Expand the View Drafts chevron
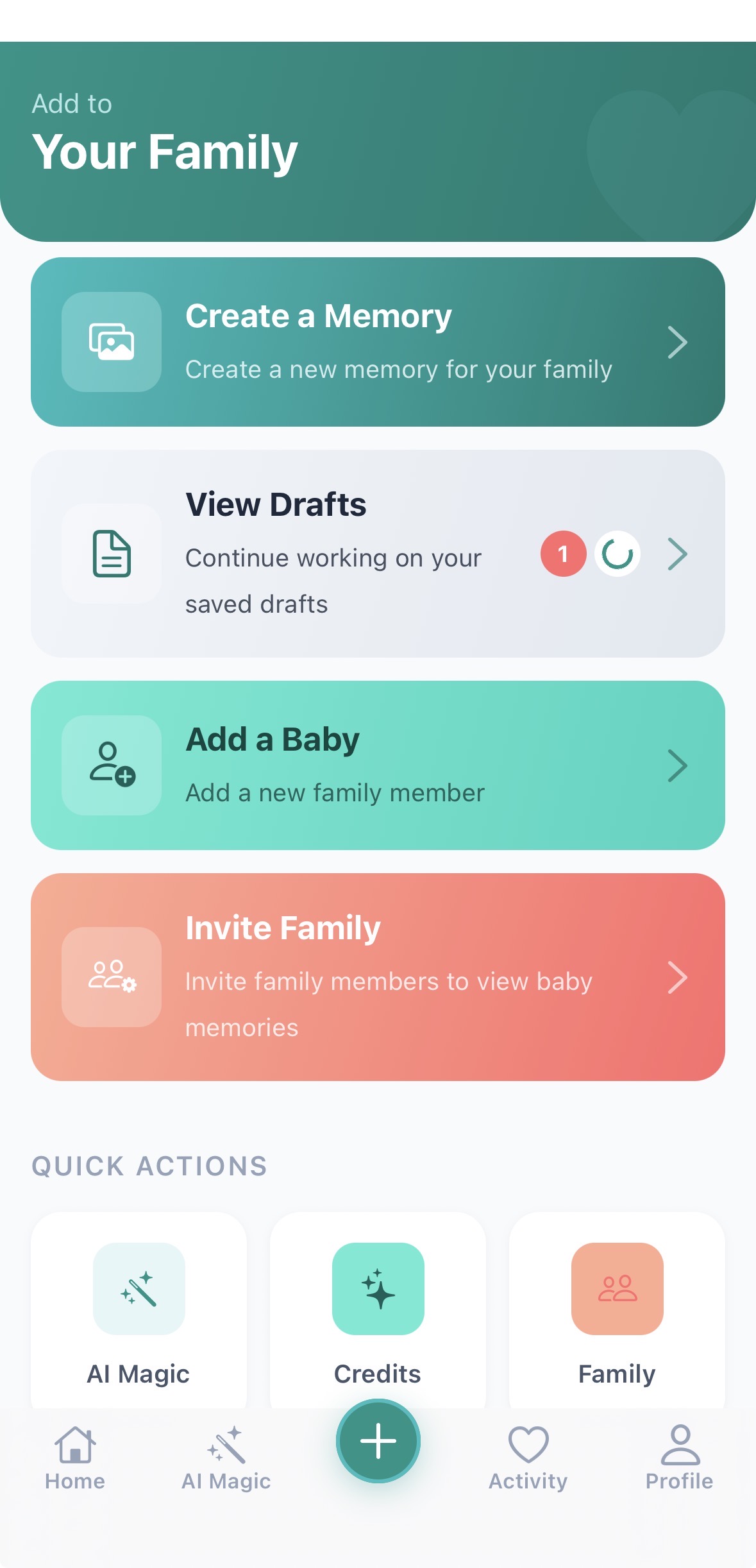 point(676,554)
